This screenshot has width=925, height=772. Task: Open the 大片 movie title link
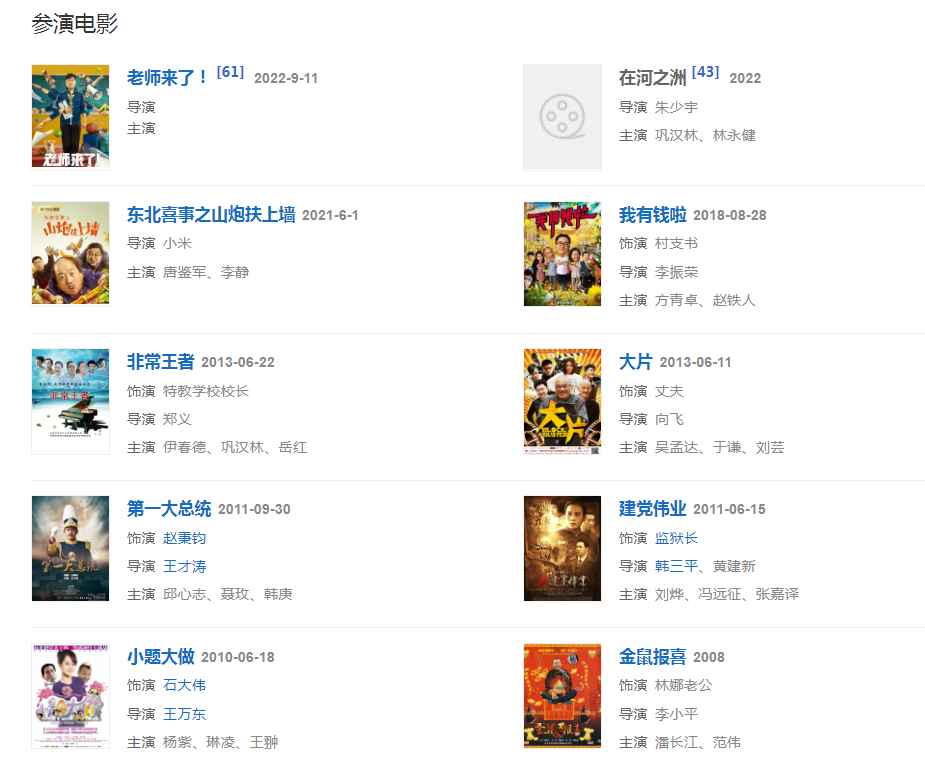click(635, 361)
